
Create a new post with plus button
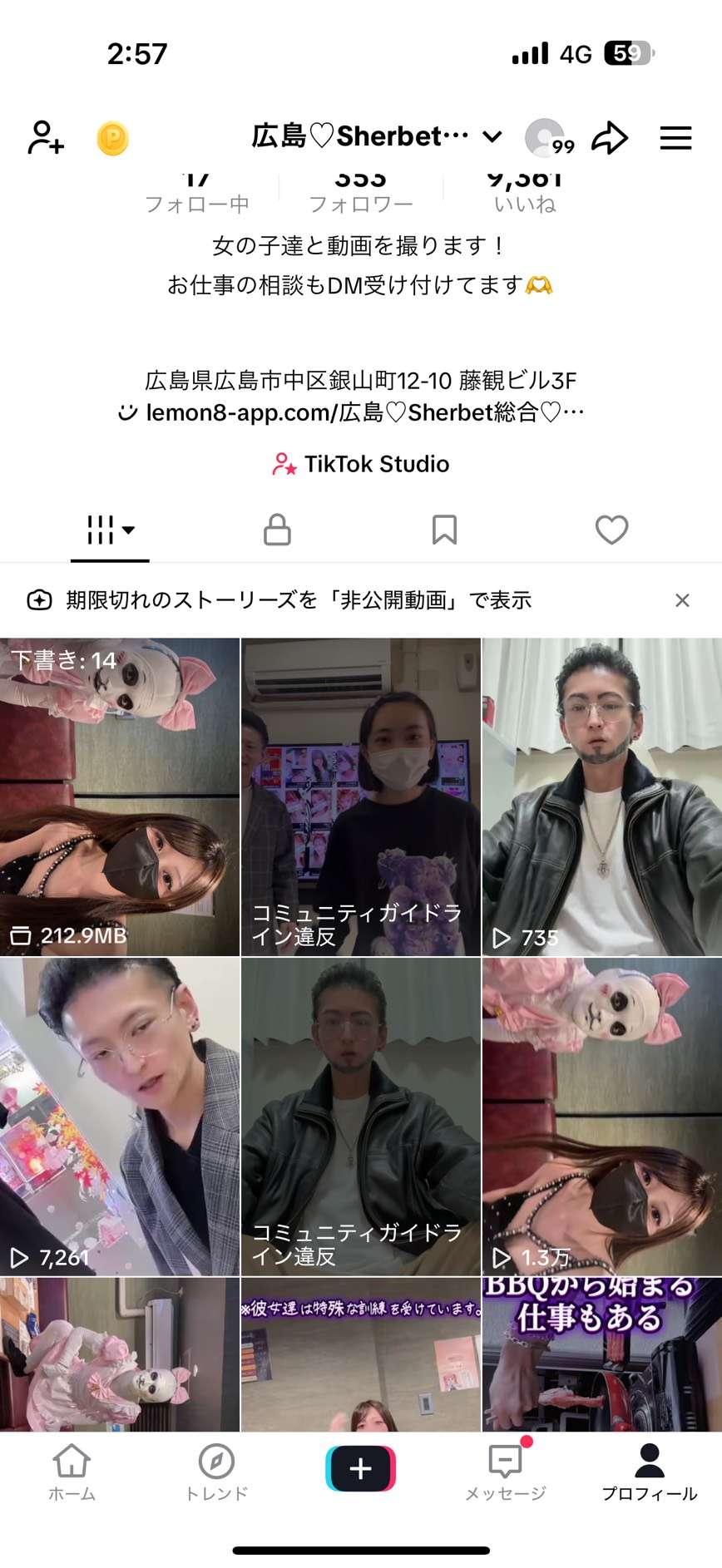(x=361, y=1469)
